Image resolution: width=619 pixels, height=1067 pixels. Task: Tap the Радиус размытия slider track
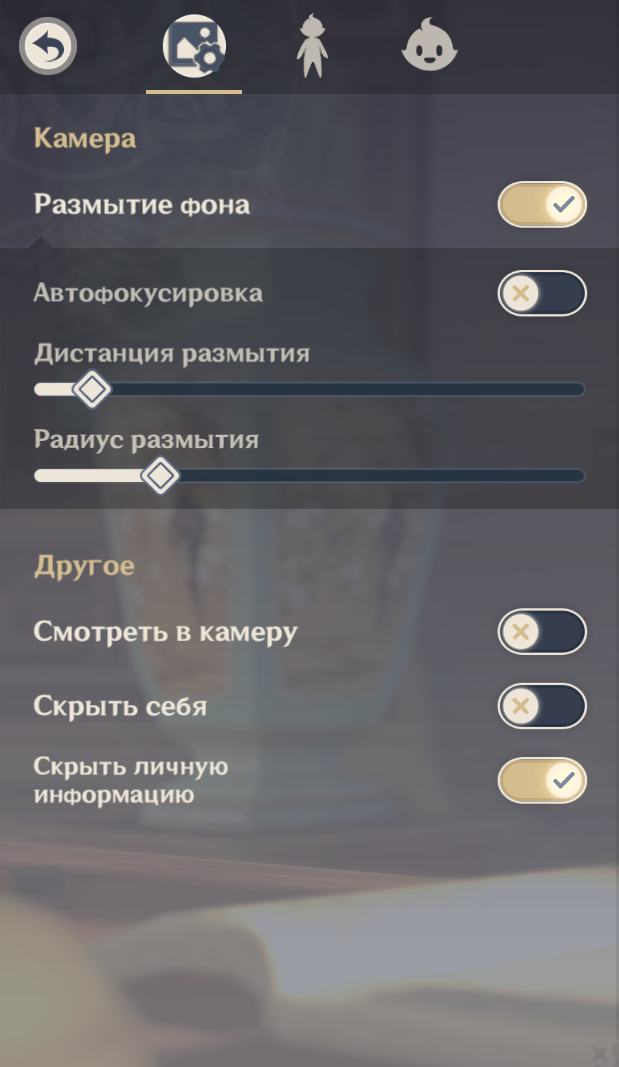tap(310, 476)
